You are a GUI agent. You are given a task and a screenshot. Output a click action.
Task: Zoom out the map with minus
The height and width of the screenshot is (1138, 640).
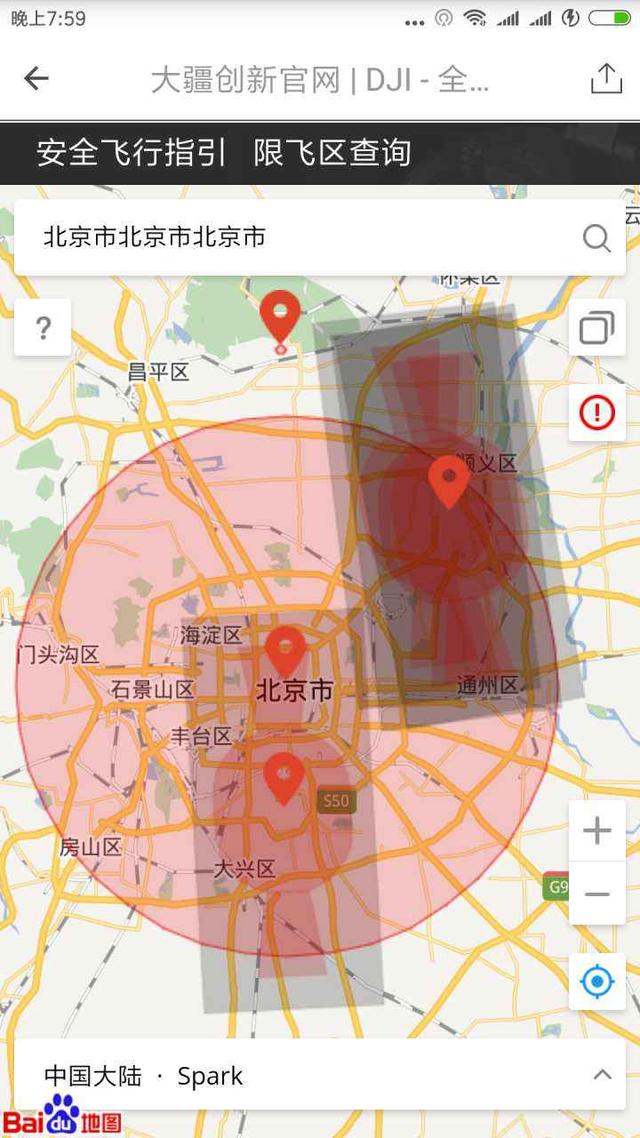596,893
